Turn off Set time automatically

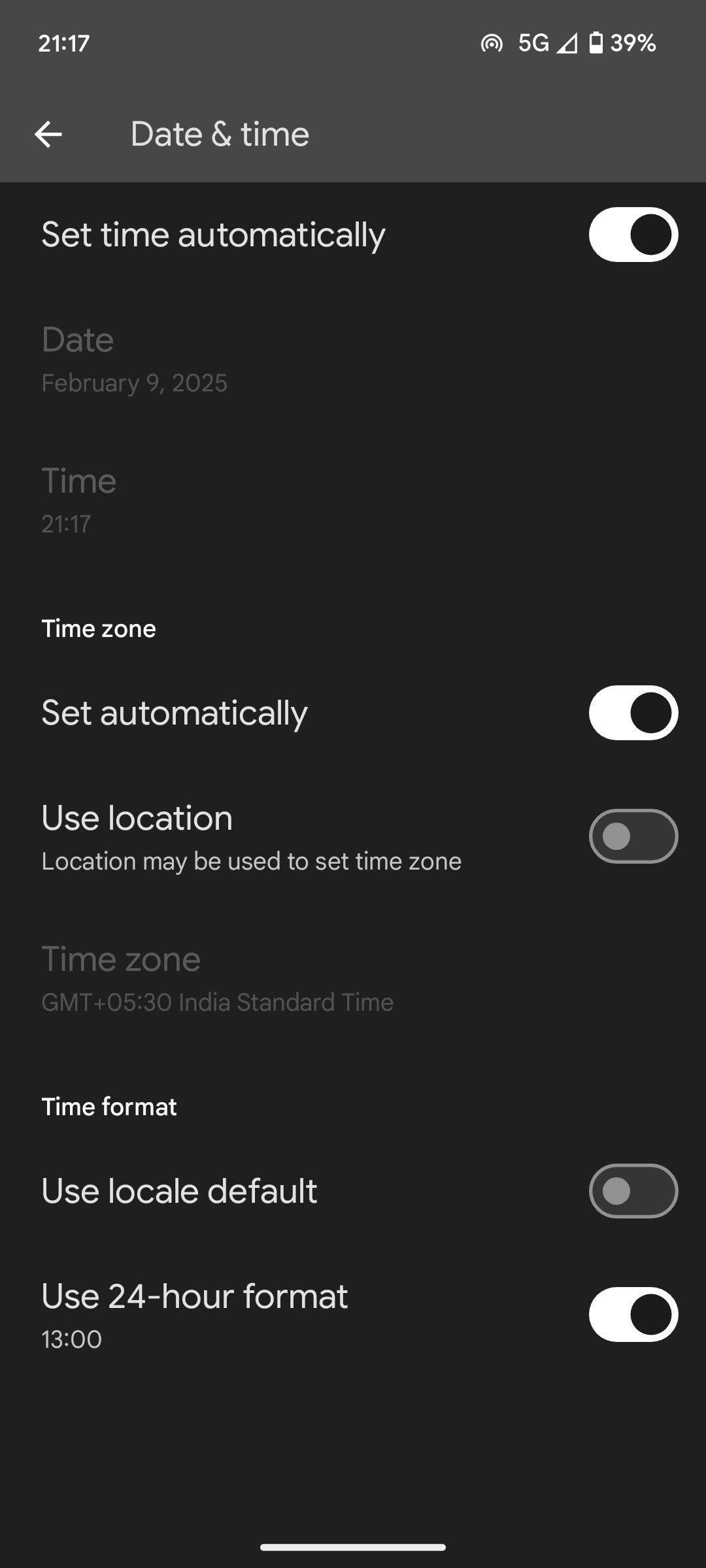click(633, 235)
